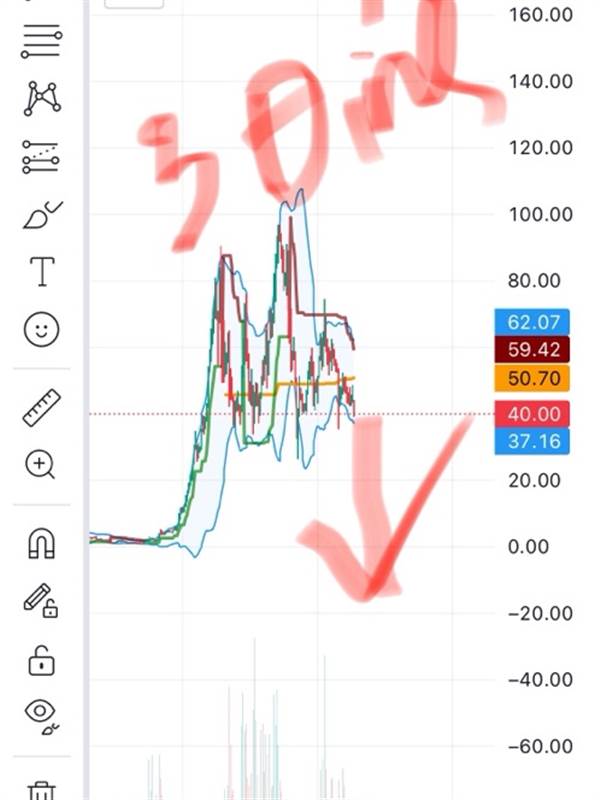Open the emoji and icons picker
Image resolution: width=600 pixels, height=800 pixels.
(42, 329)
